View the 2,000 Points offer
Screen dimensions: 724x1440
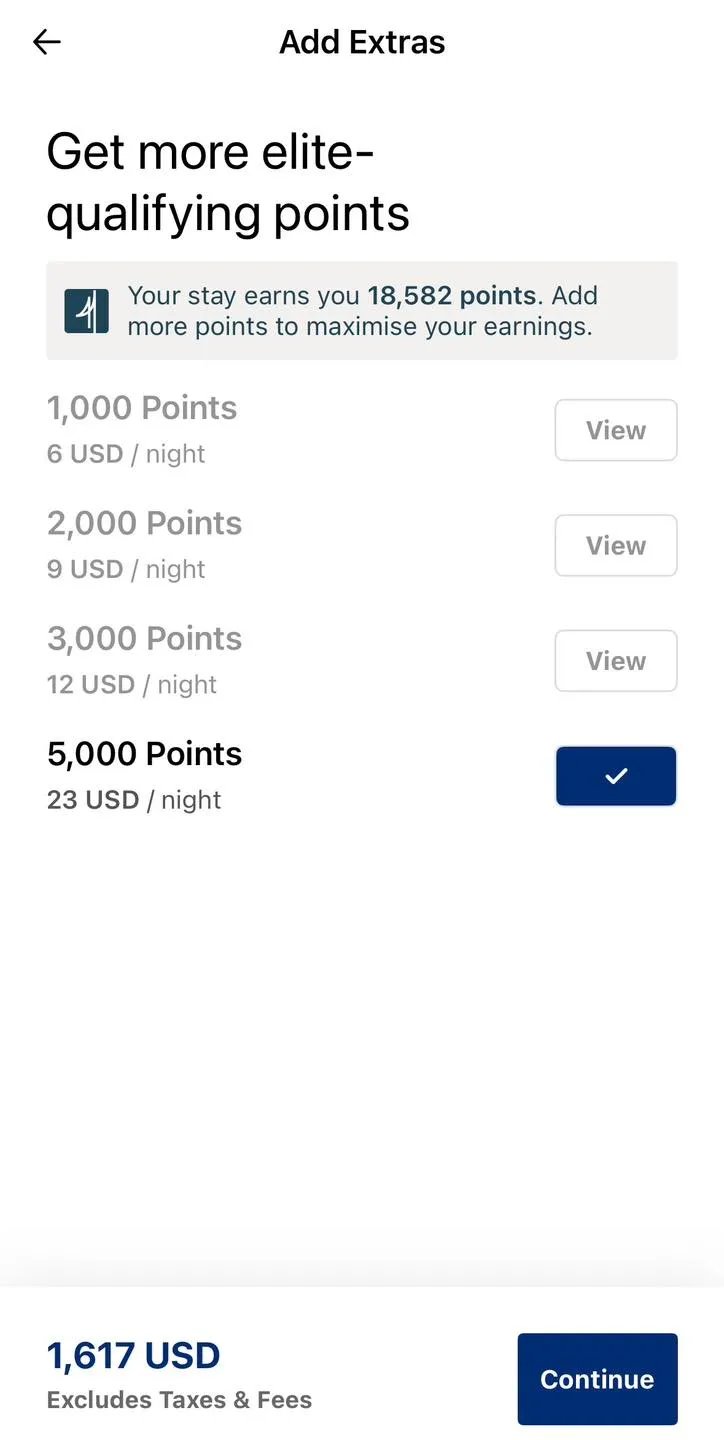(616, 546)
